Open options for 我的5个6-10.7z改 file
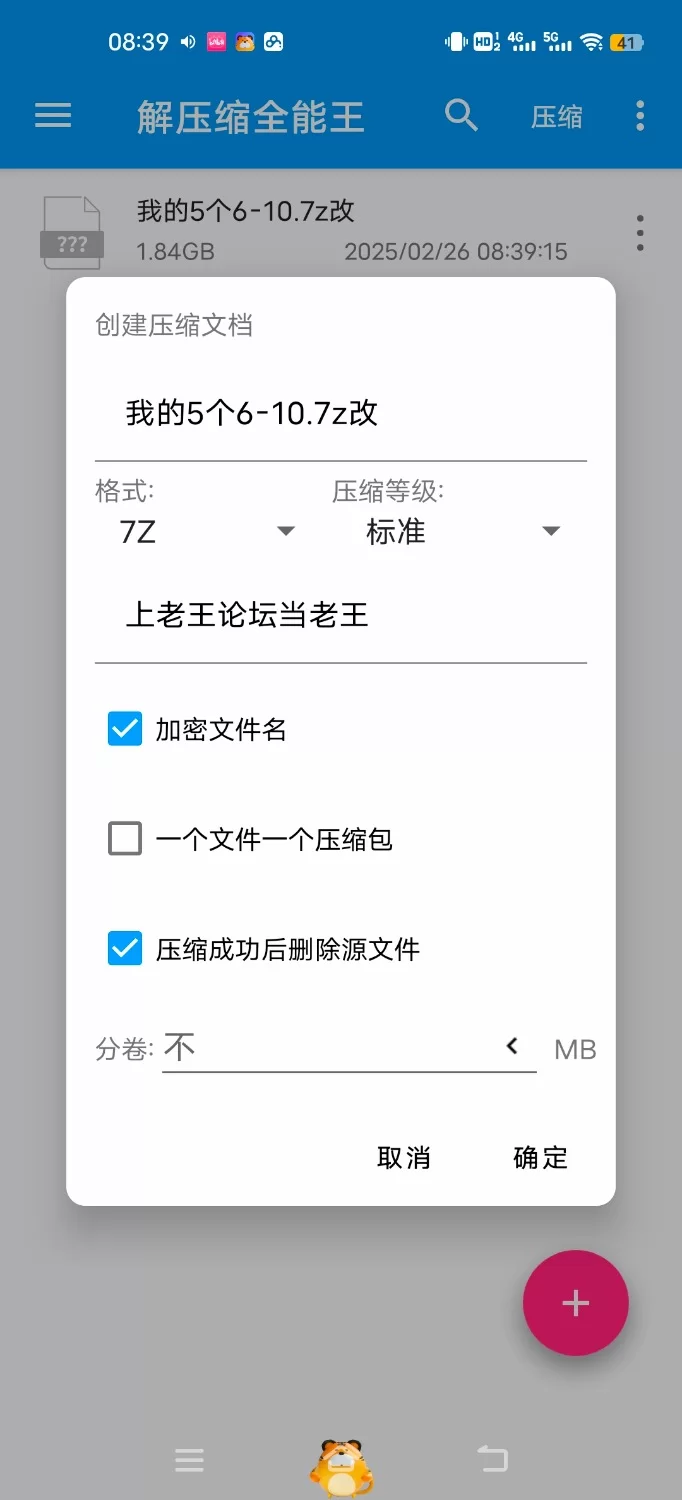 click(640, 232)
